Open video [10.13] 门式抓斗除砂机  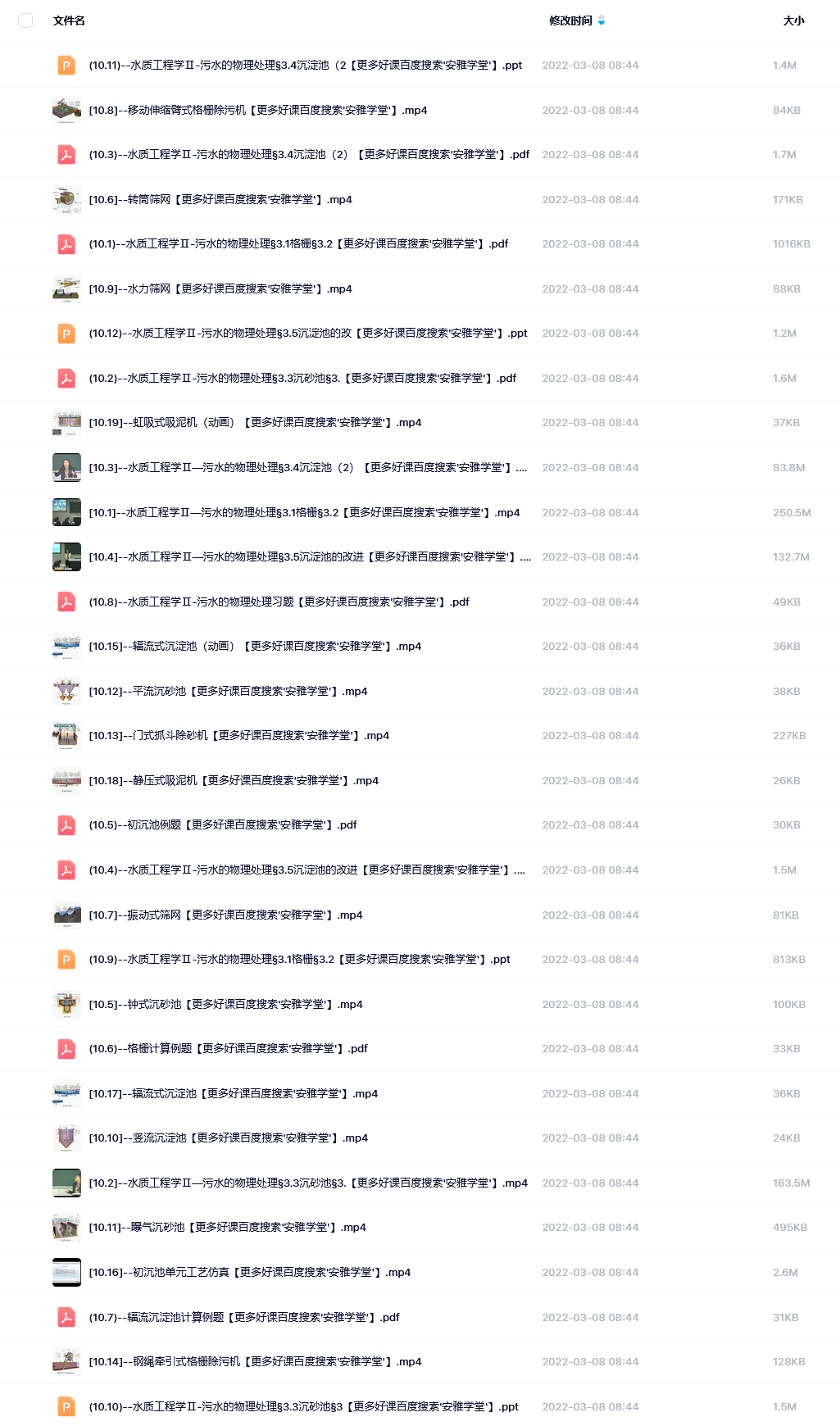[x=238, y=736]
